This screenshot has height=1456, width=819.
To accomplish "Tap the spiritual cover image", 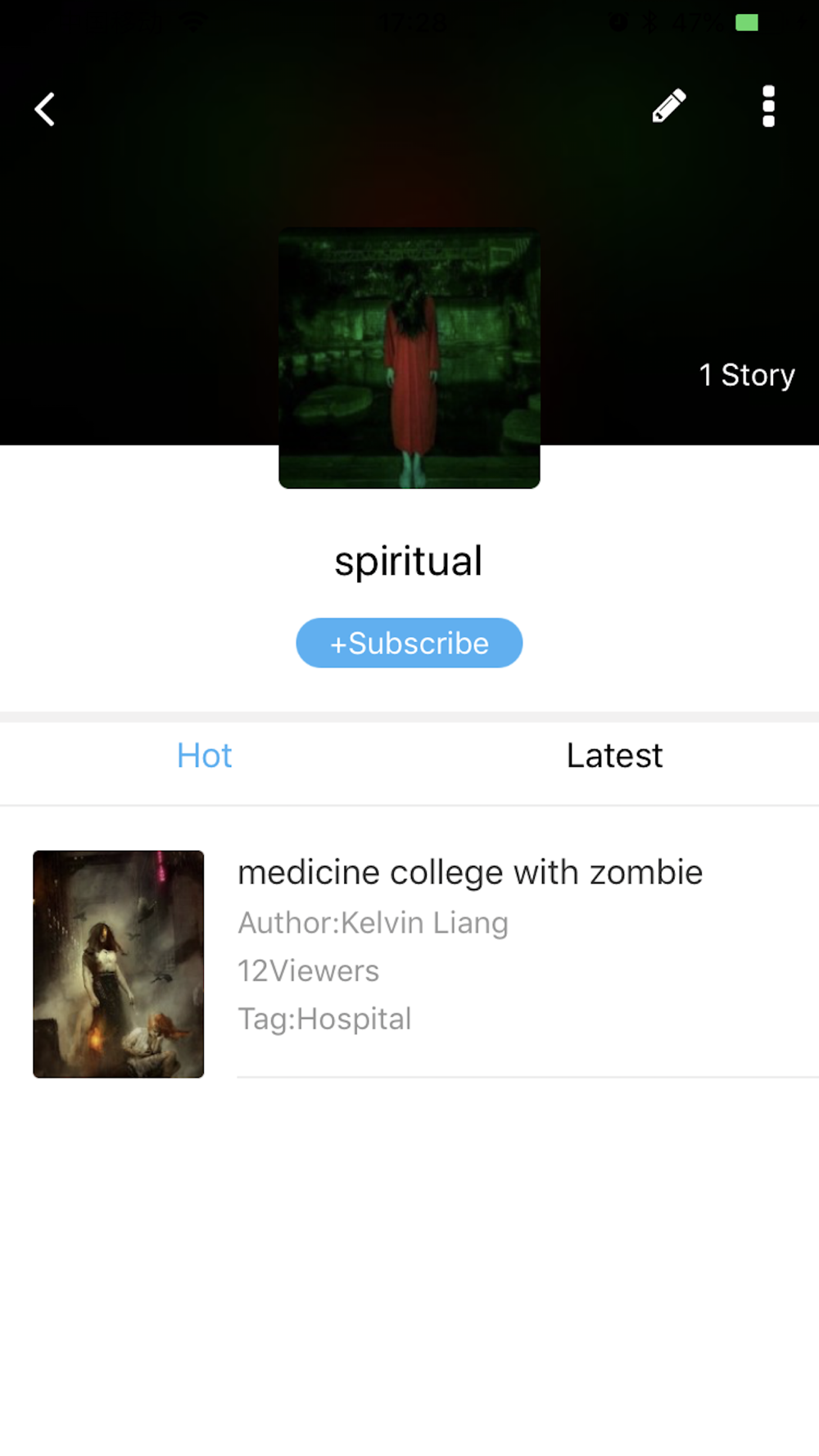I will [409, 358].
